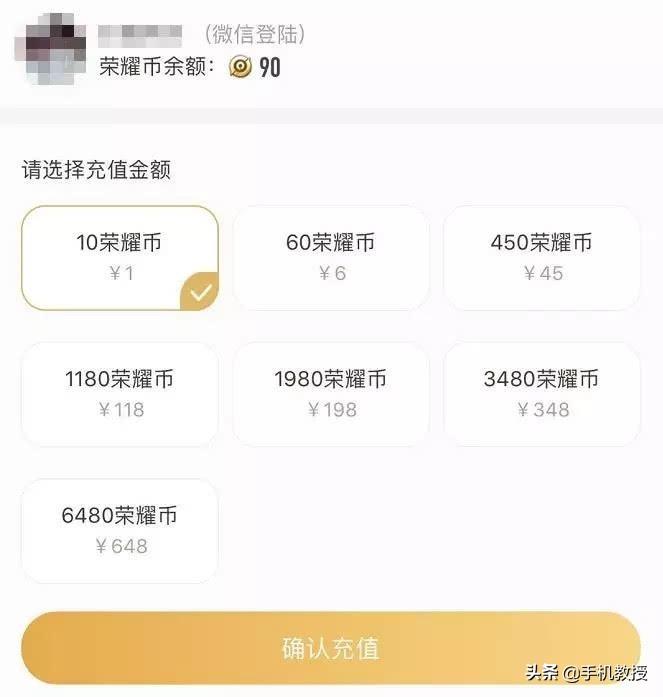This screenshot has width=663, height=697.
Task: Choose the 60荣耀币 for ¥6 package
Action: 331,258
